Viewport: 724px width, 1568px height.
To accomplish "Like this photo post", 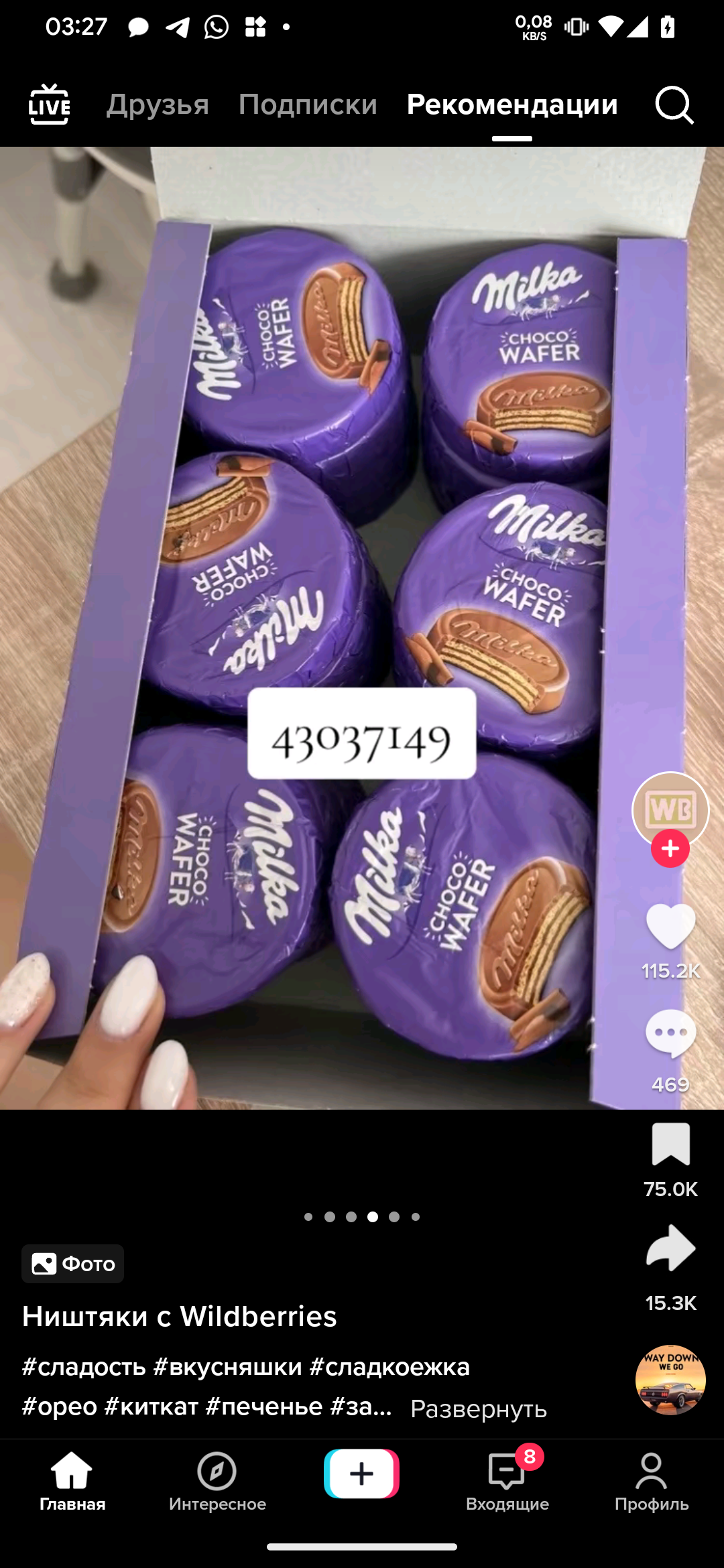I will [670, 926].
